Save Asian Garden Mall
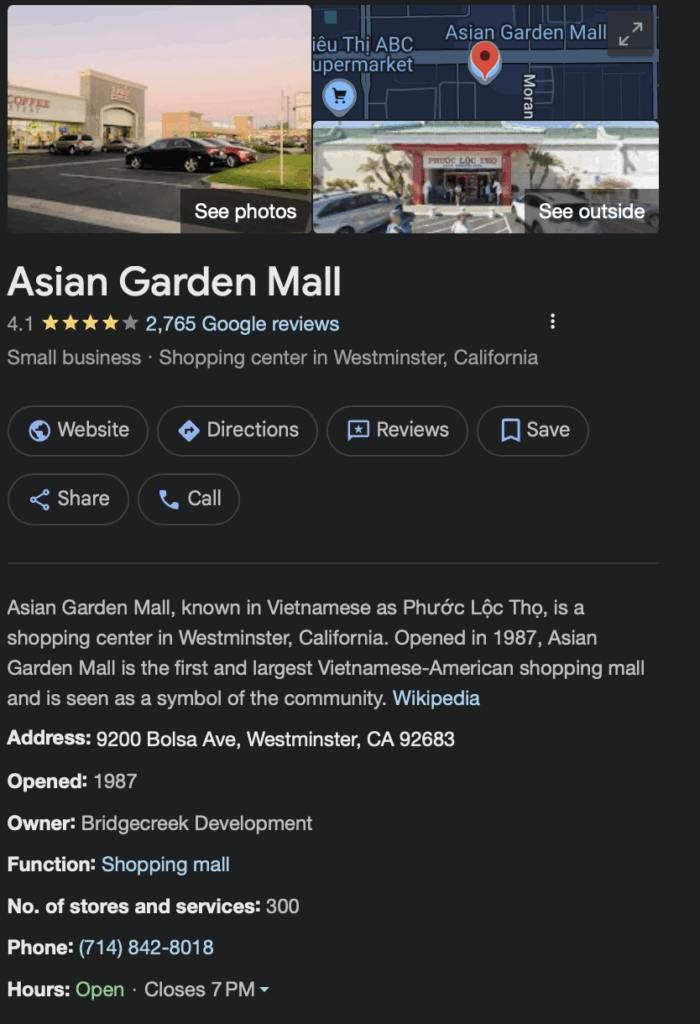Image resolution: width=700 pixels, height=1024 pixels. pyautogui.click(x=533, y=430)
